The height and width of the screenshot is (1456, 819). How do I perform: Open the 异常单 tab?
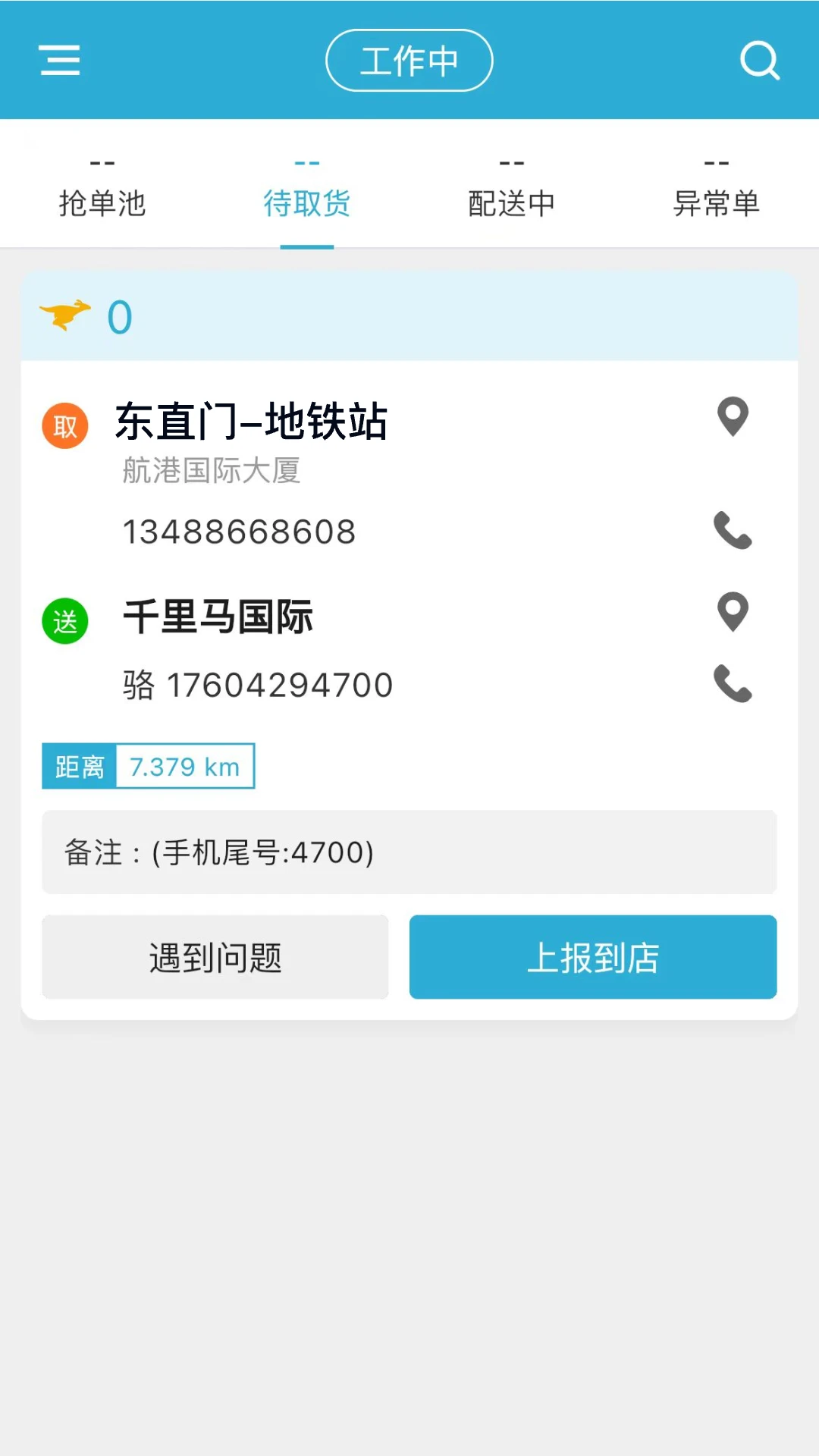(x=717, y=203)
